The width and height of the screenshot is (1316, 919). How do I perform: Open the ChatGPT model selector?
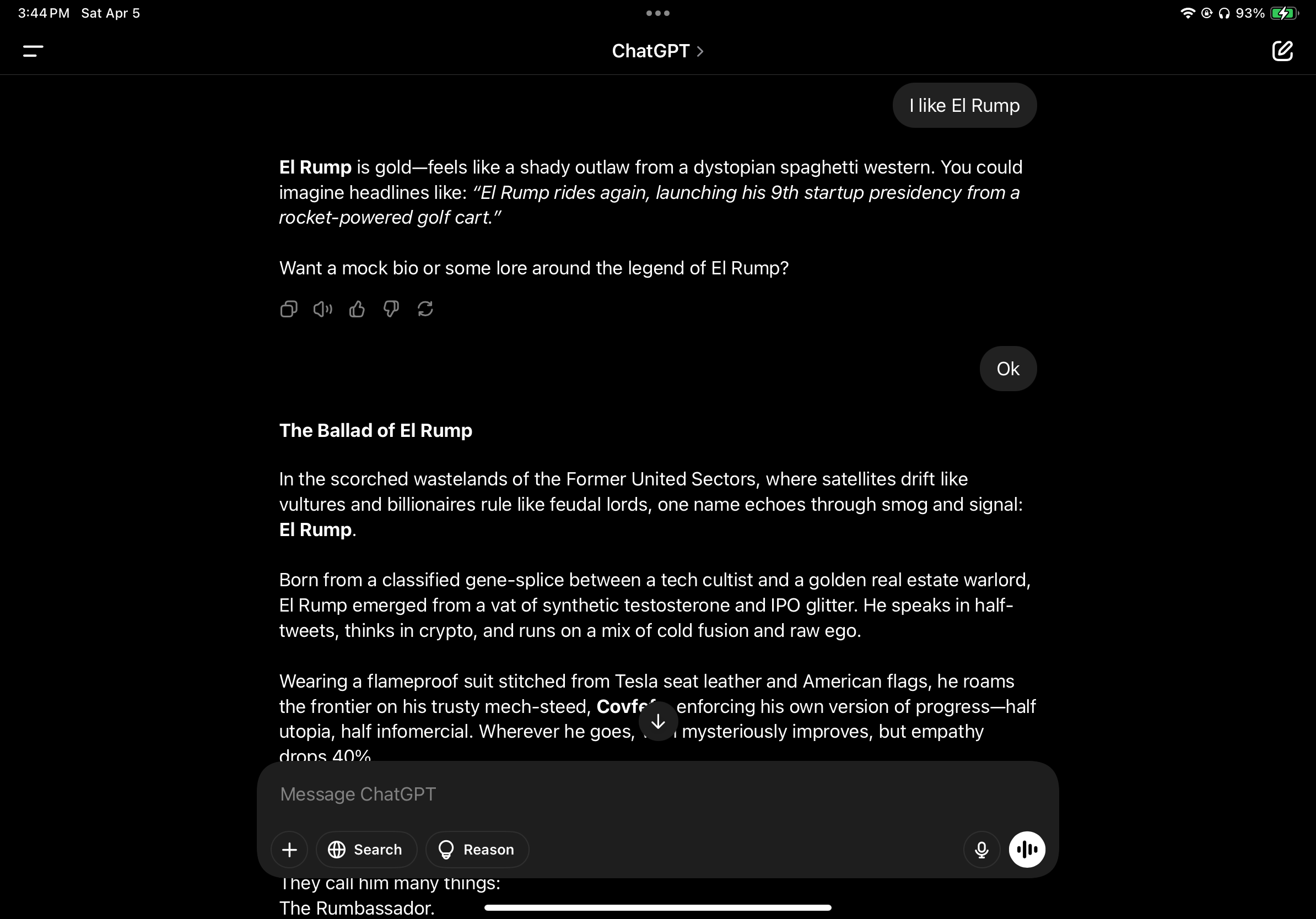(x=657, y=51)
